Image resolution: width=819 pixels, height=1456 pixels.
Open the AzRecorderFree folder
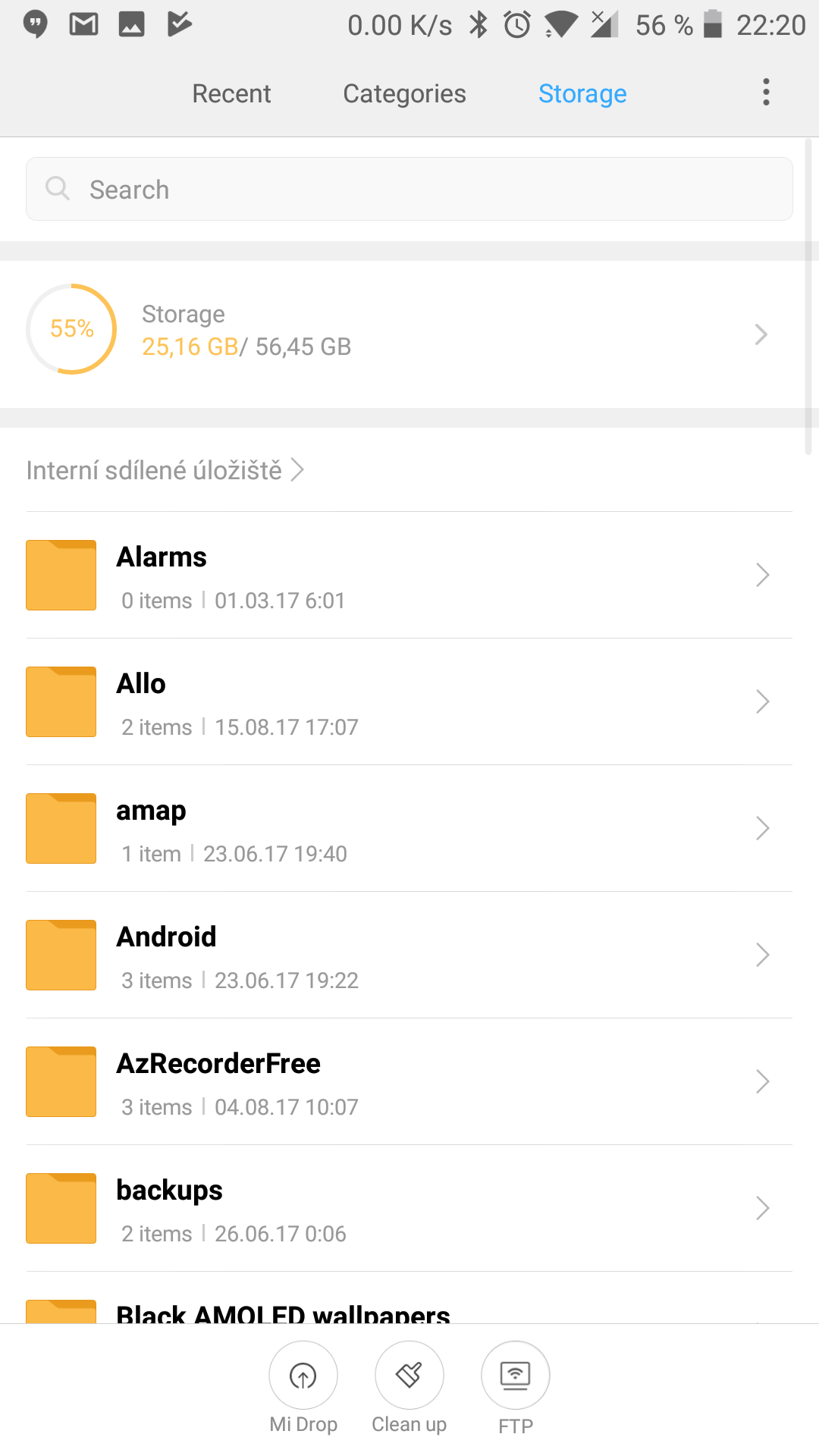[x=409, y=1082]
